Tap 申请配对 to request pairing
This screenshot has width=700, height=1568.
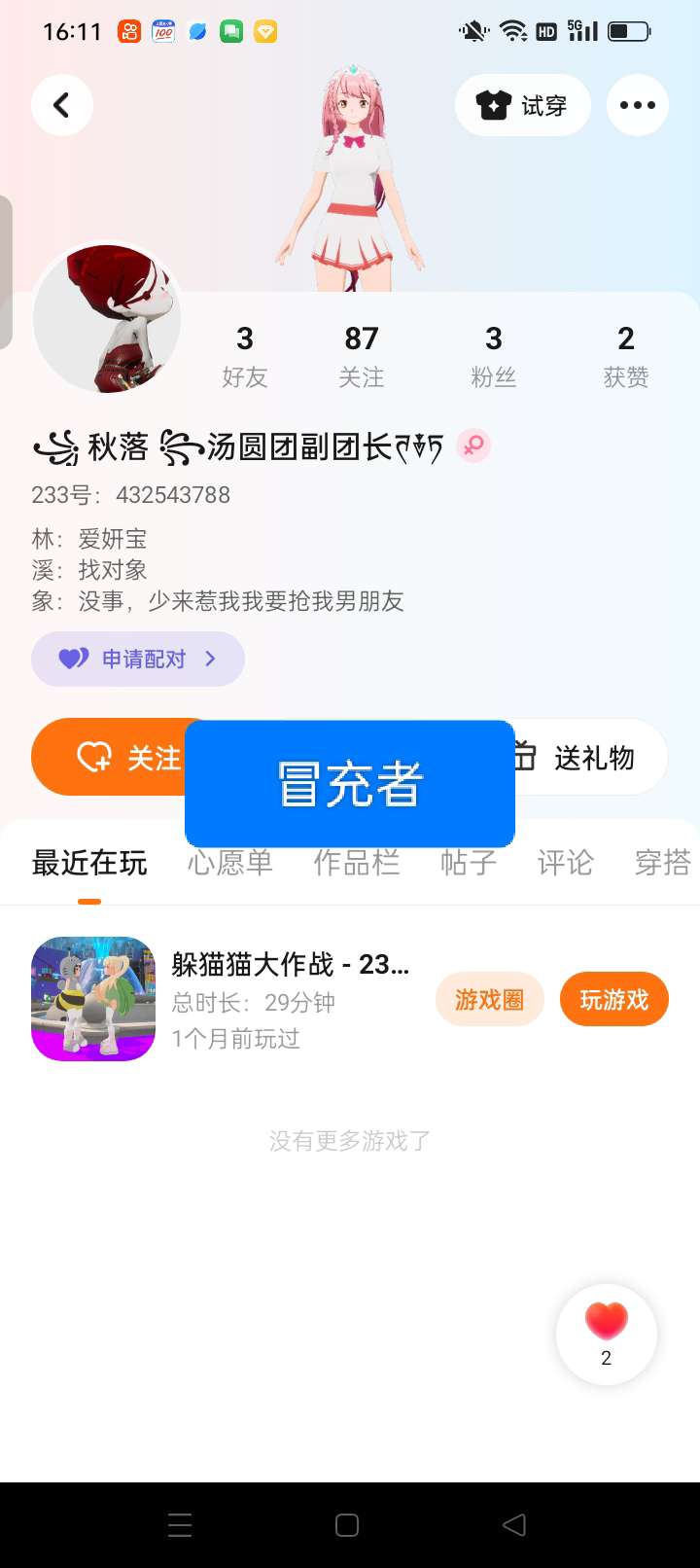(x=138, y=659)
